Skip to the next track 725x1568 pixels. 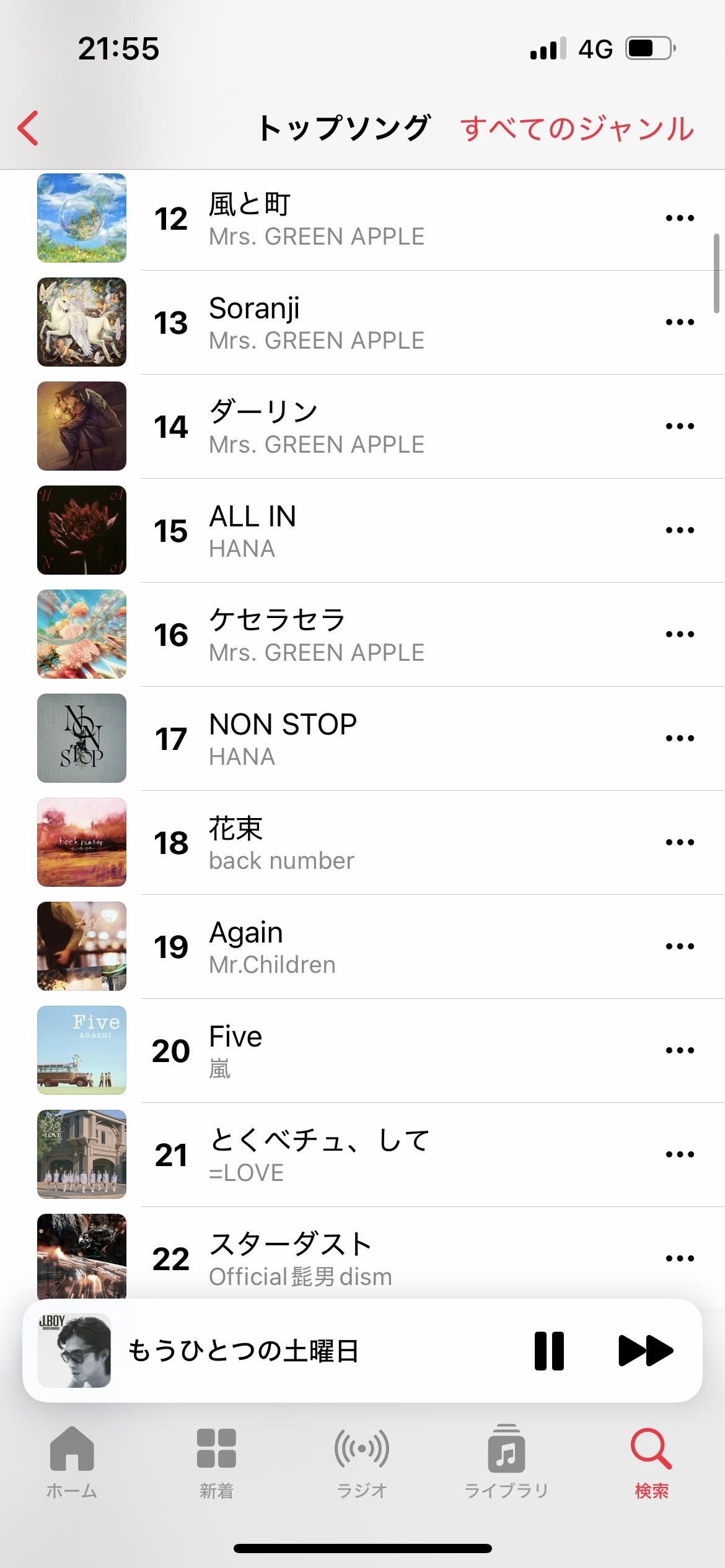(645, 1351)
